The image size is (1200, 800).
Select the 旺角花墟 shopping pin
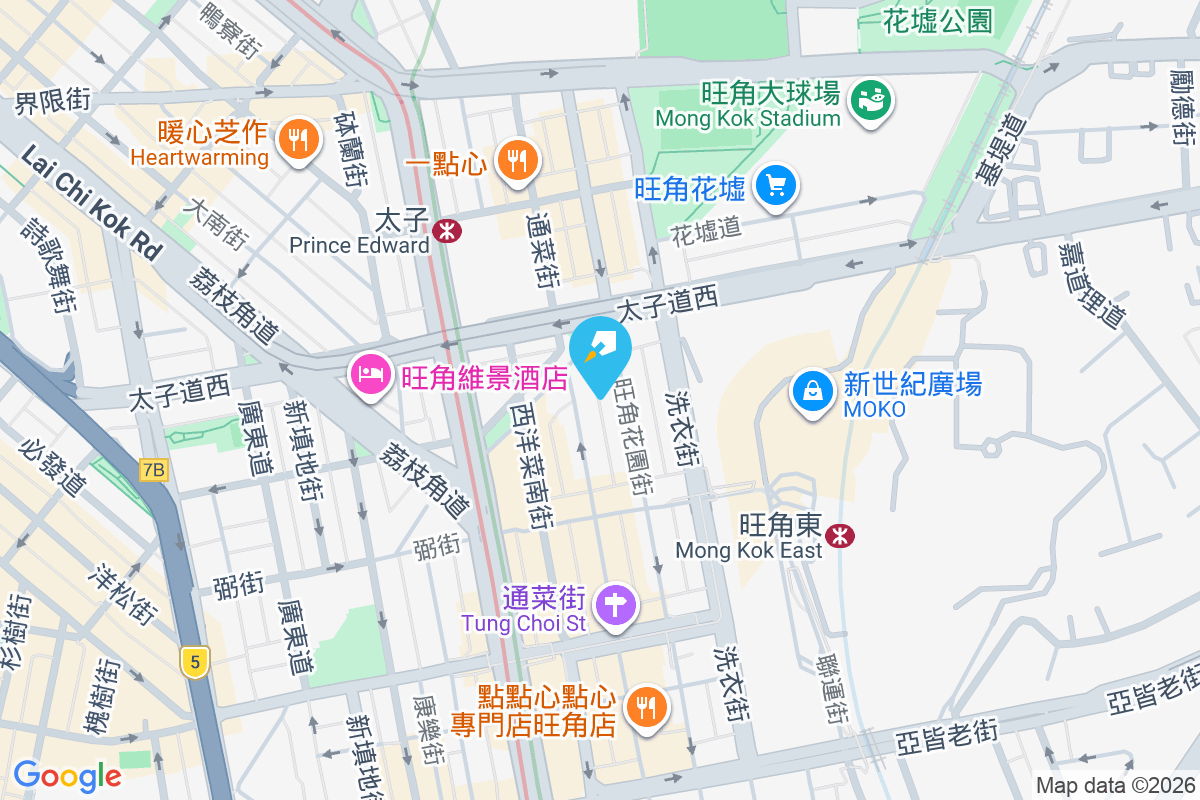[777, 185]
